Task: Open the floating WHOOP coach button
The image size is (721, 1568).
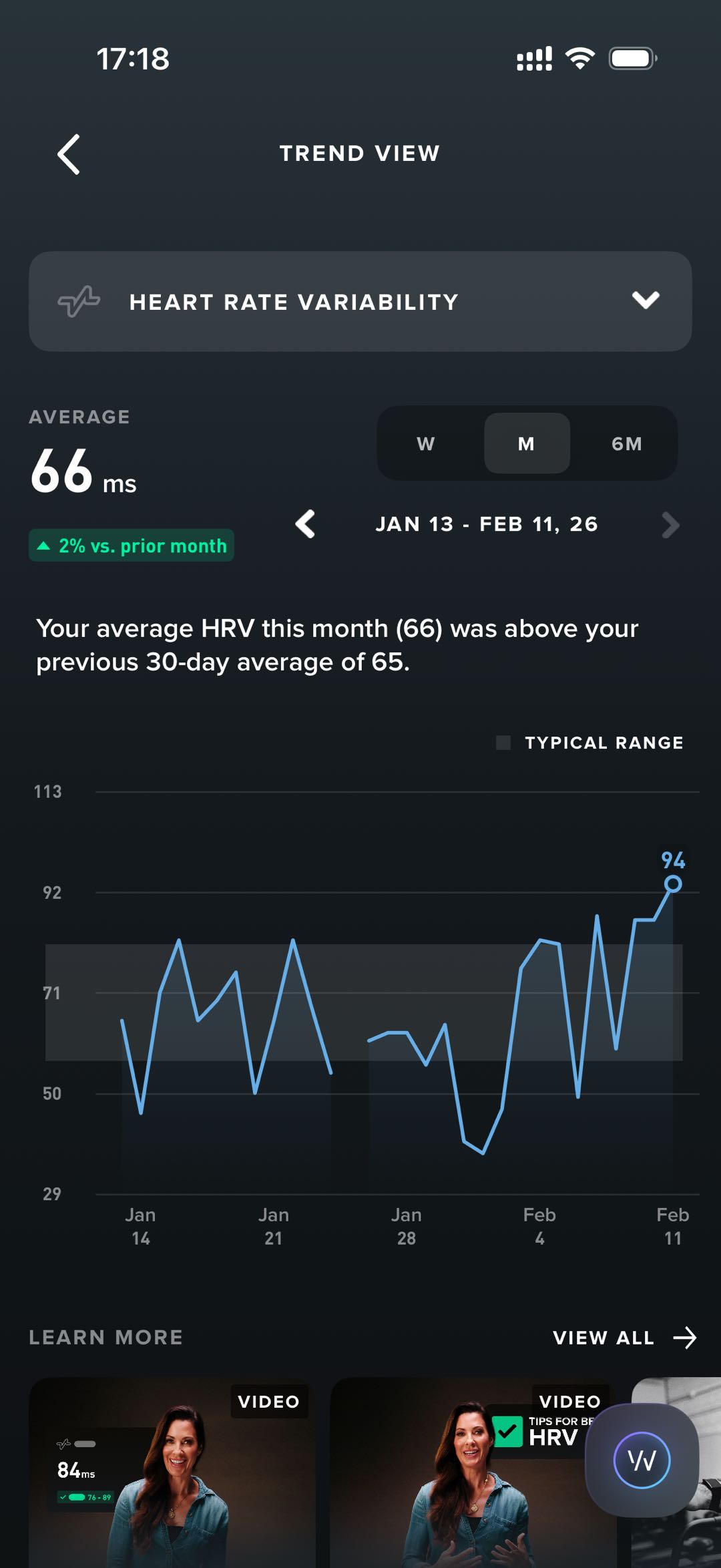Action: click(x=642, y=1460)
